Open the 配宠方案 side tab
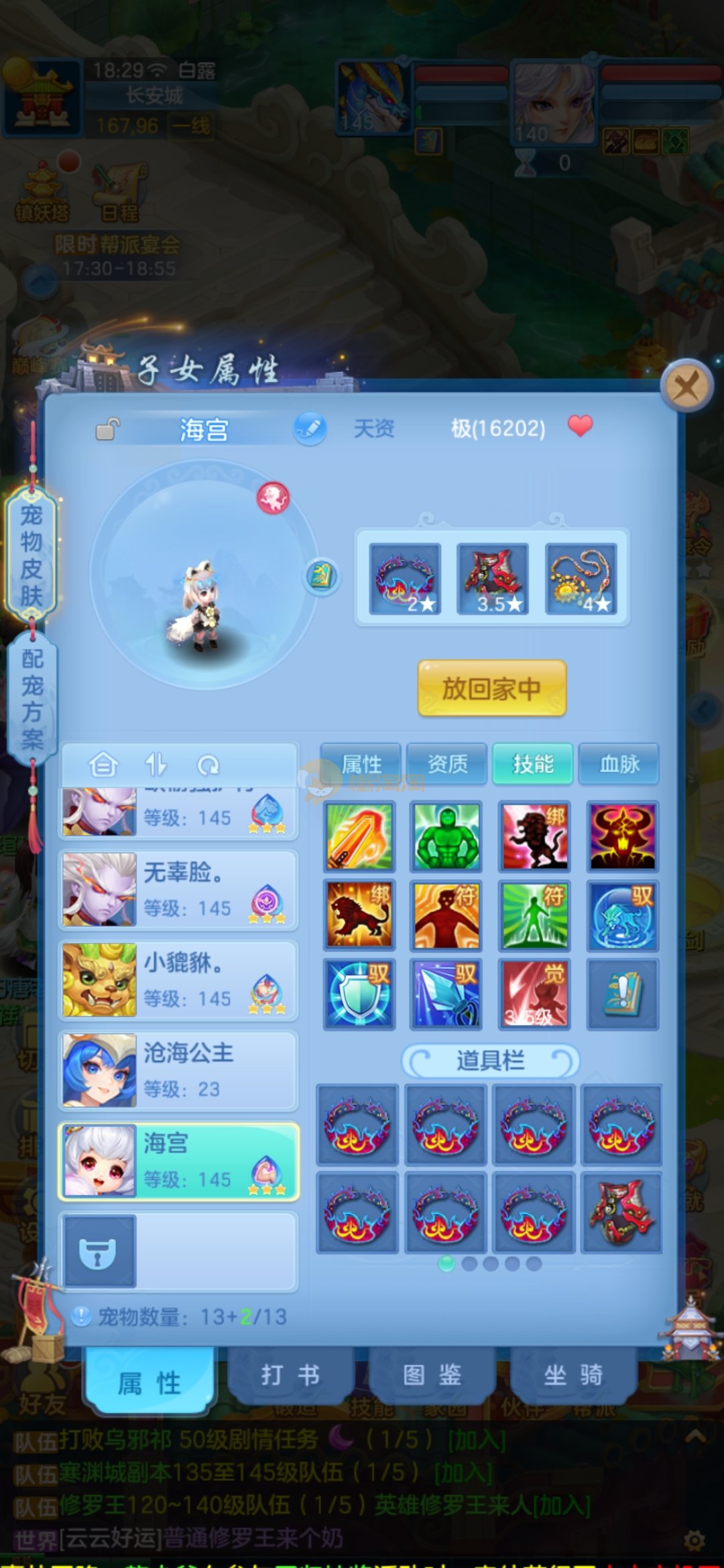The width and height of the screenshot is (724, 1568). tap(31, 699)
